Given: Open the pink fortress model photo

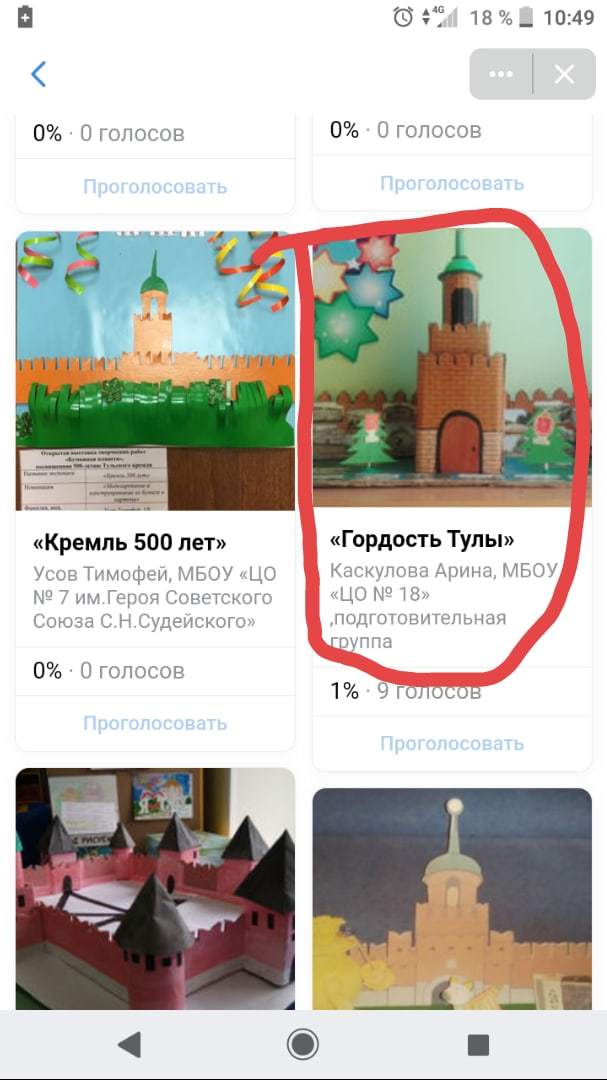Looking at the screenshot, I should 155,888.
